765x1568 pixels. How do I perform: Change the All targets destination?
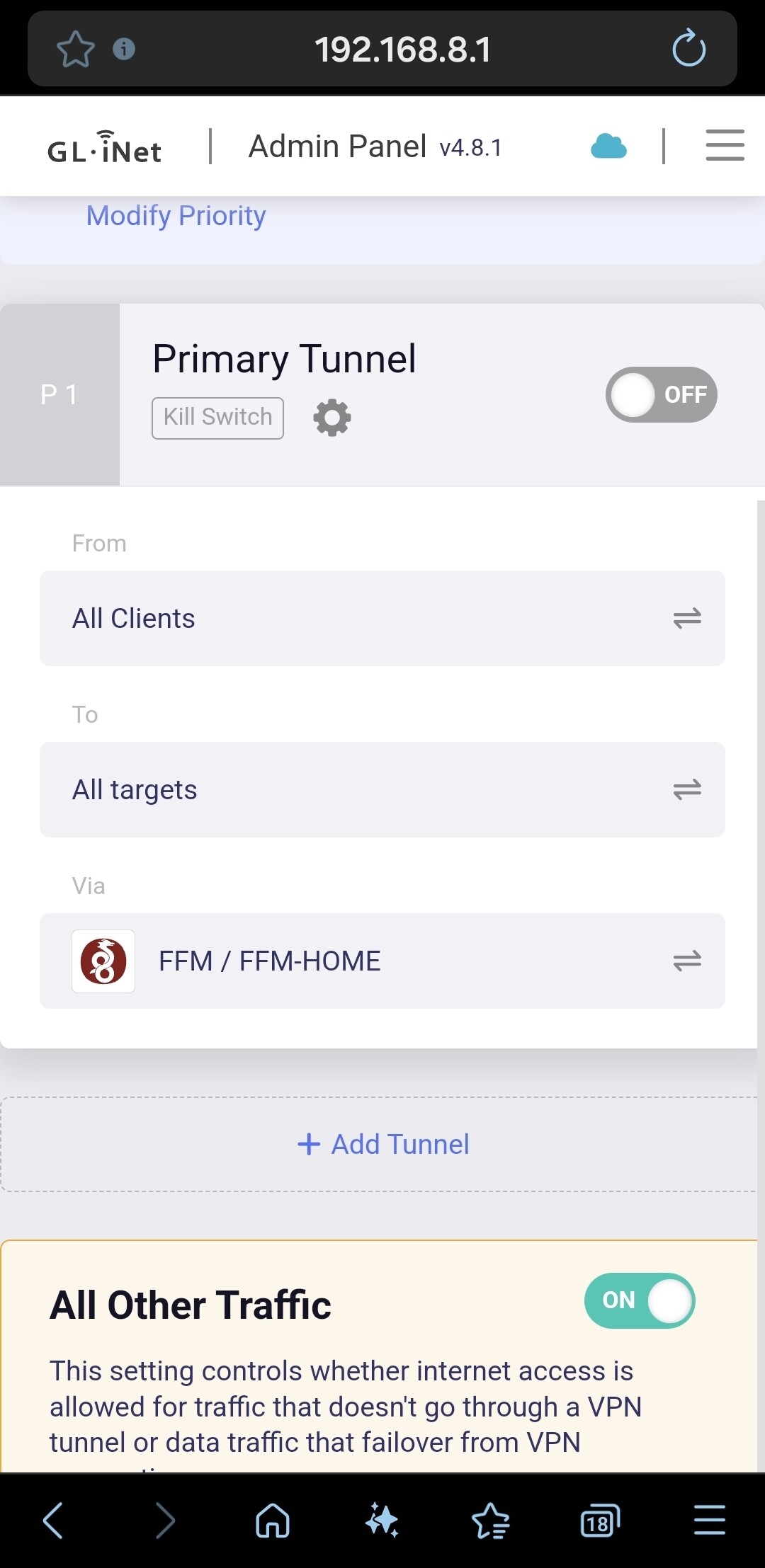(382, 789)
